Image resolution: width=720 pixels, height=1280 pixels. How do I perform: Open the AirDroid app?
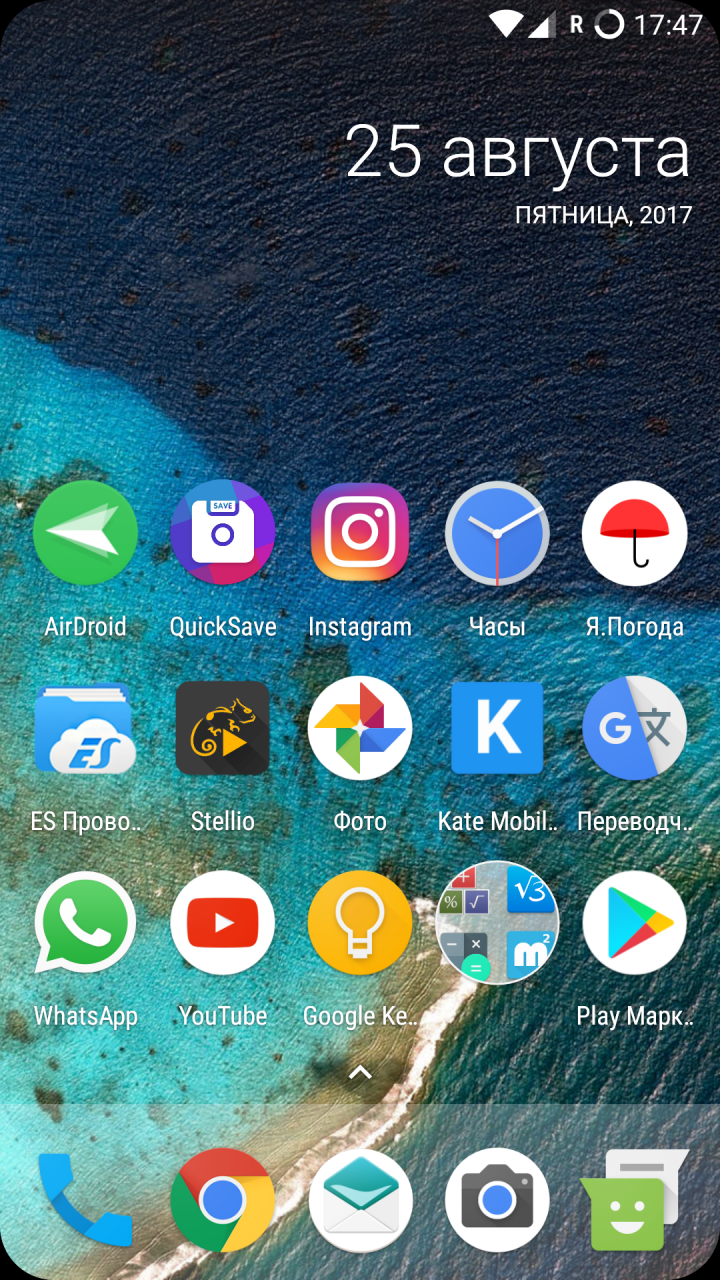click(x=85, y=533)
